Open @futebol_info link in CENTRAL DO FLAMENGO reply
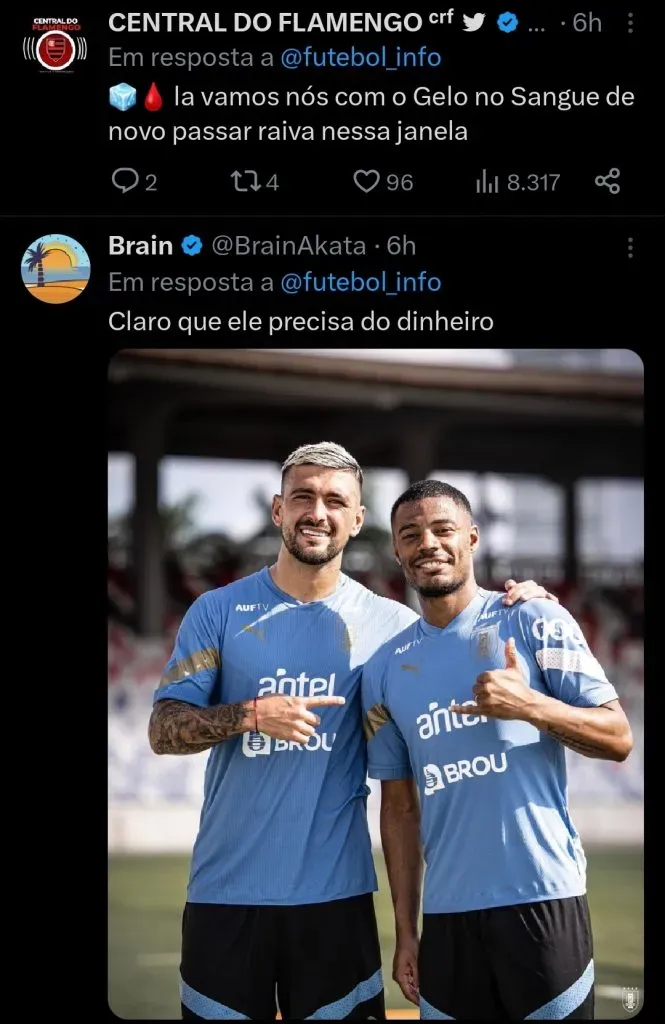 [x=360, y=58]
